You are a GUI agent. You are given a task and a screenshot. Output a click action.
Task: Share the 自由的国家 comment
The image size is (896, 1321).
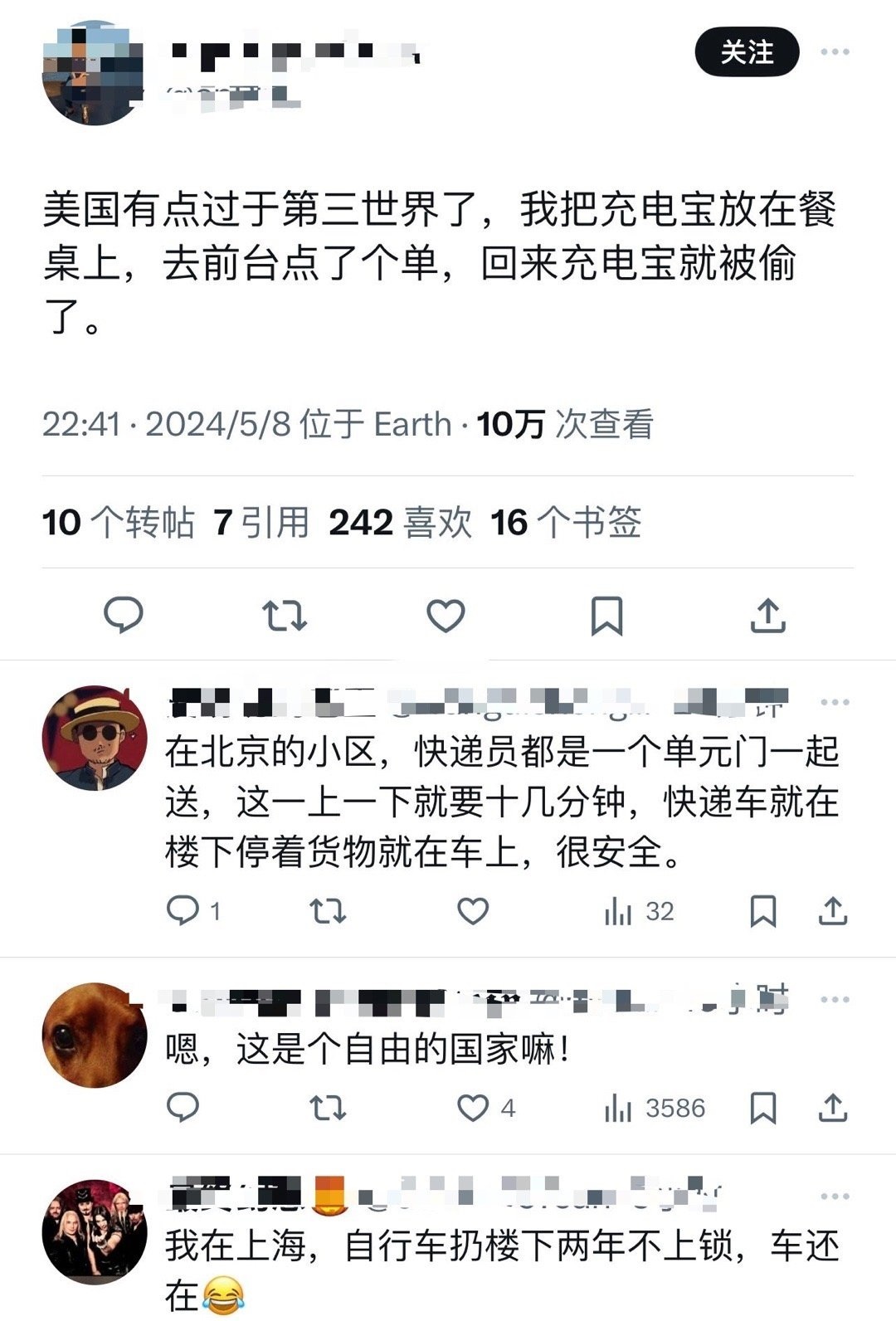click(x=833, y=1108)
